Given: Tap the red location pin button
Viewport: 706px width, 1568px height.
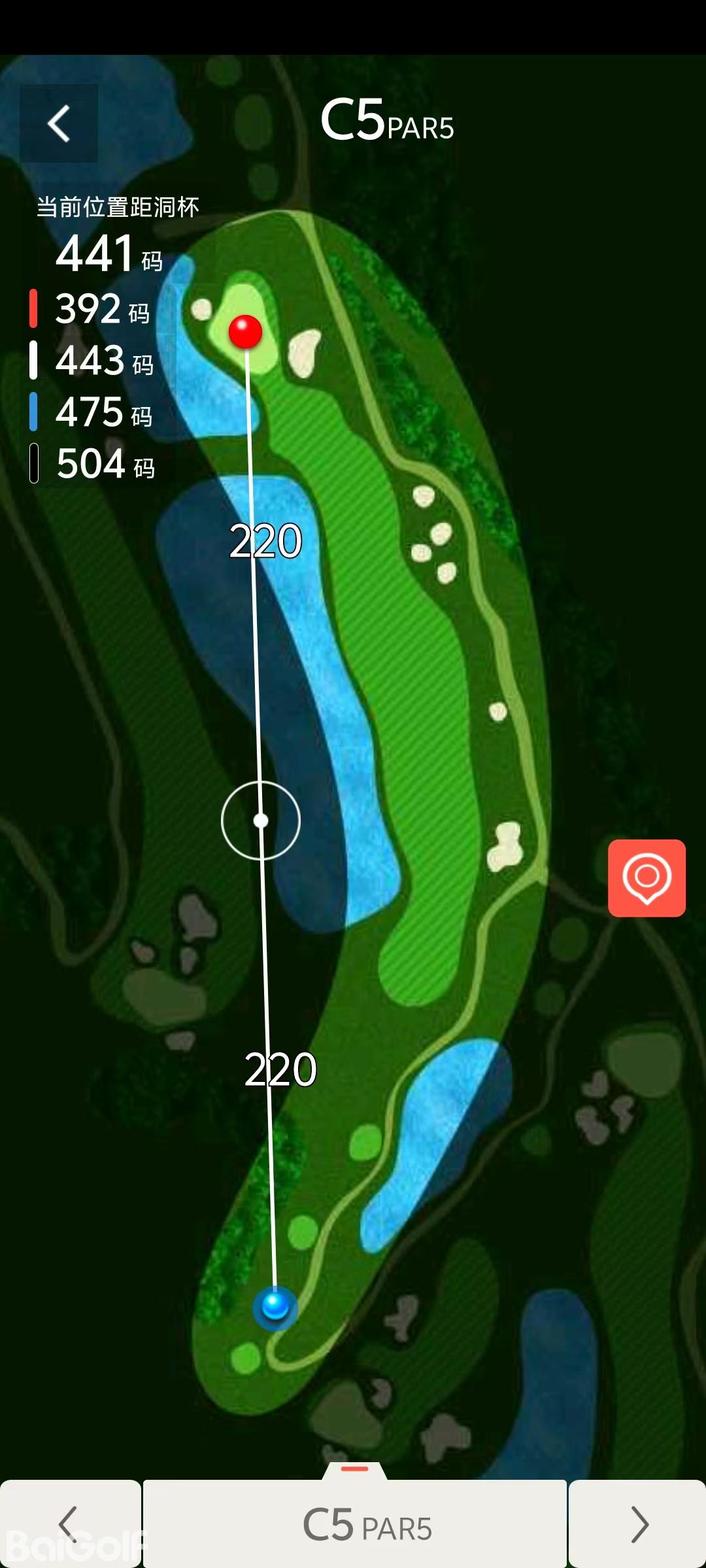Looking at the screenshot, I should click(647, 877).
